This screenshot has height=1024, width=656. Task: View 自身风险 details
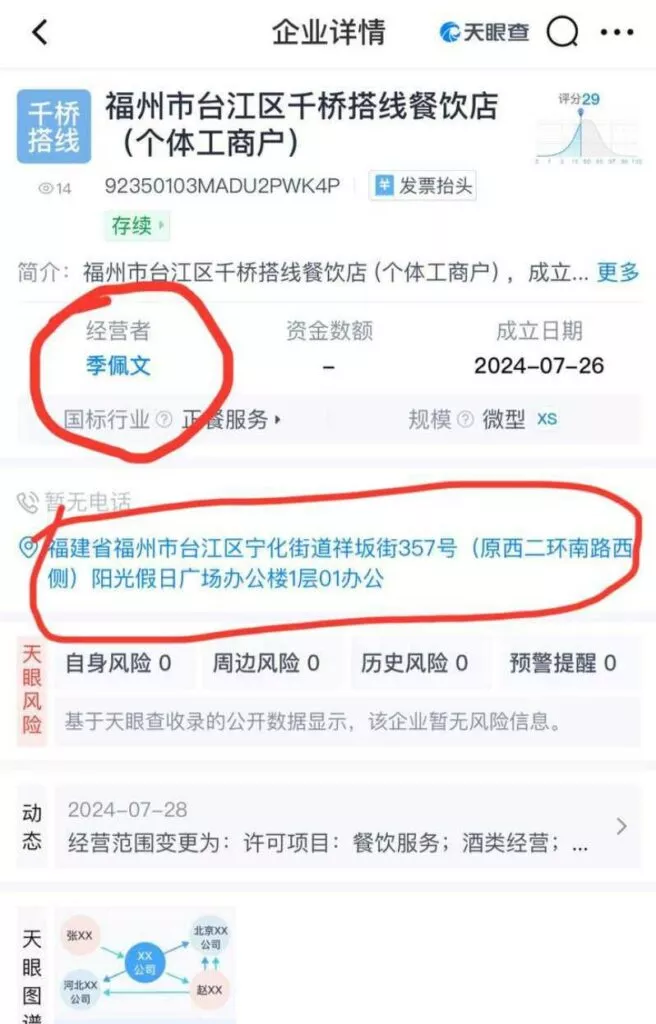click(x=118, y=663)
